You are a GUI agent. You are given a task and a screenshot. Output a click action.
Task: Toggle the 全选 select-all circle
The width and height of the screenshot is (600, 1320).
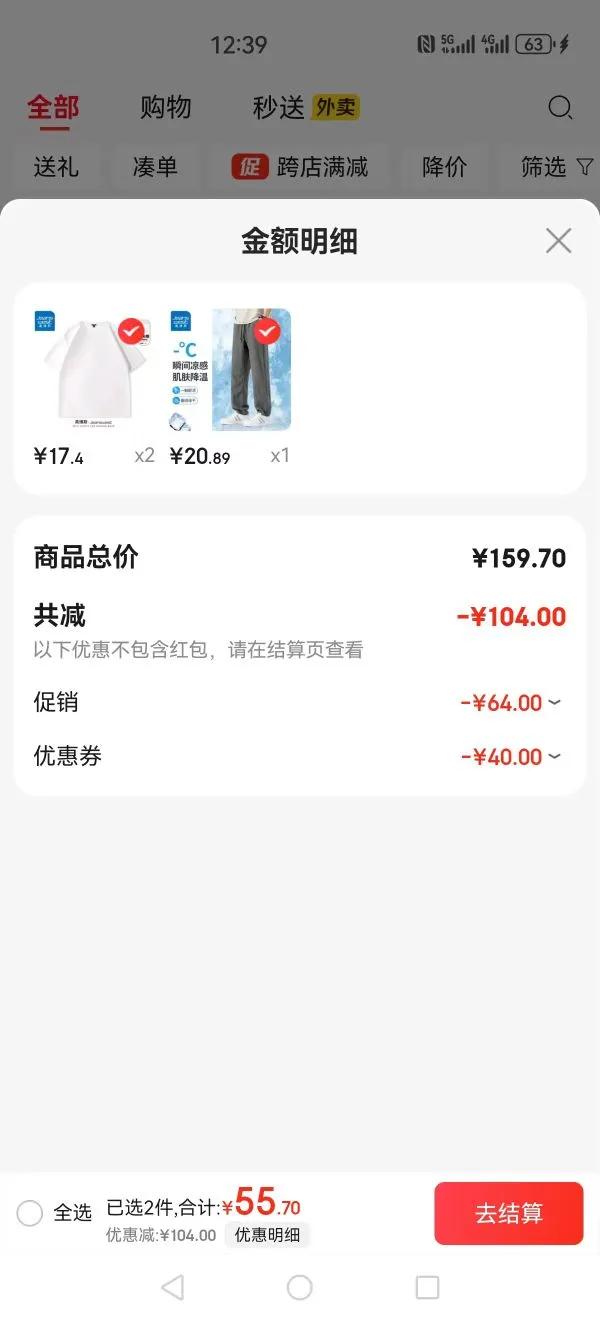point(30,1213)
